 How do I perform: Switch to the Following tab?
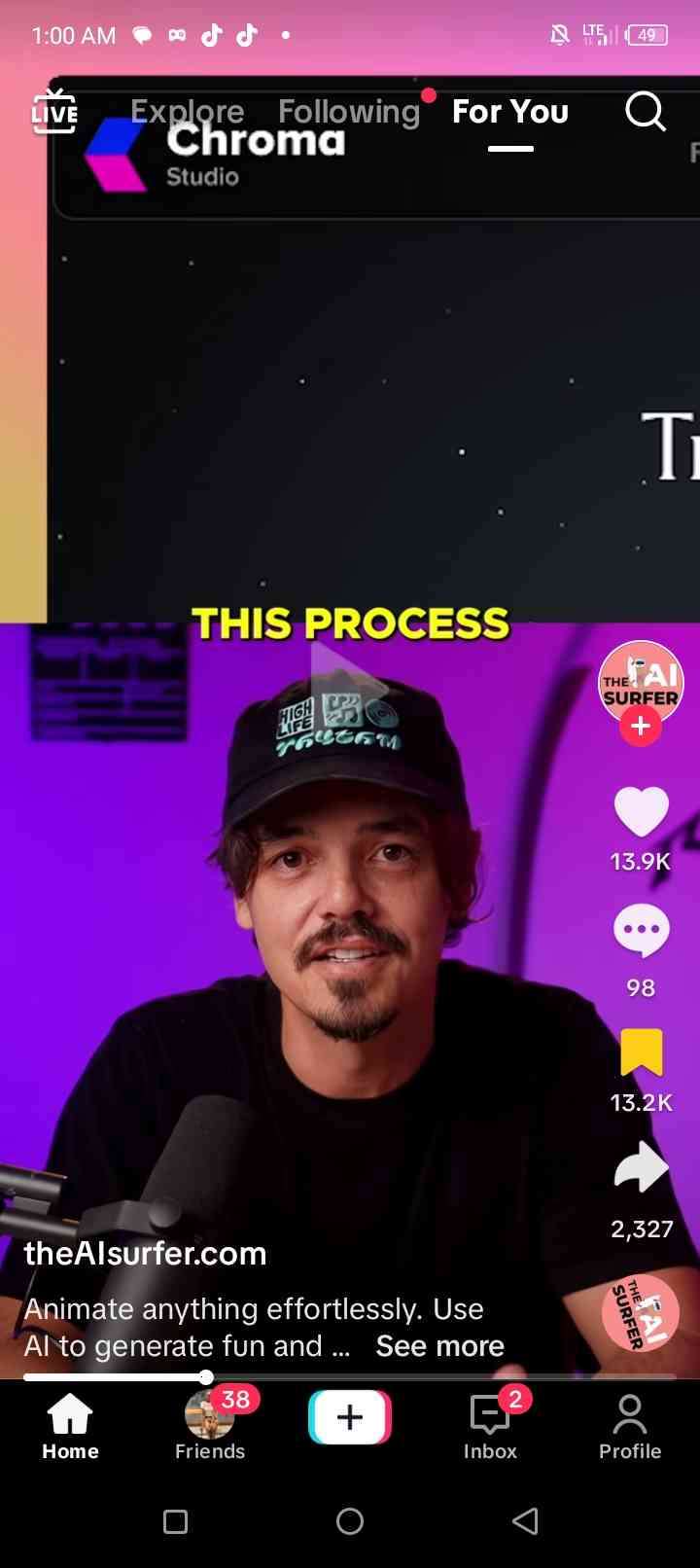click(348, 112)
